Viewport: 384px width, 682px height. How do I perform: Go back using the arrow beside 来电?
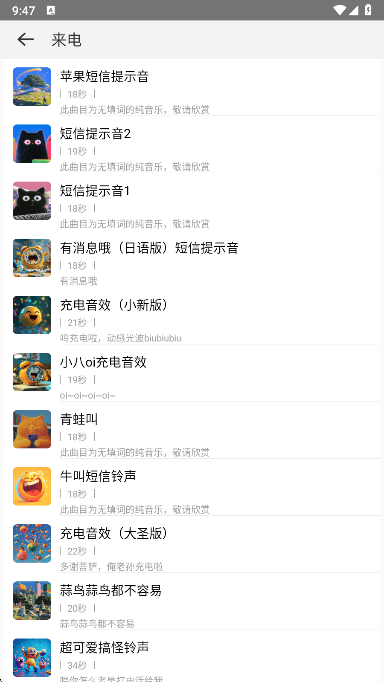coord(26,40)
